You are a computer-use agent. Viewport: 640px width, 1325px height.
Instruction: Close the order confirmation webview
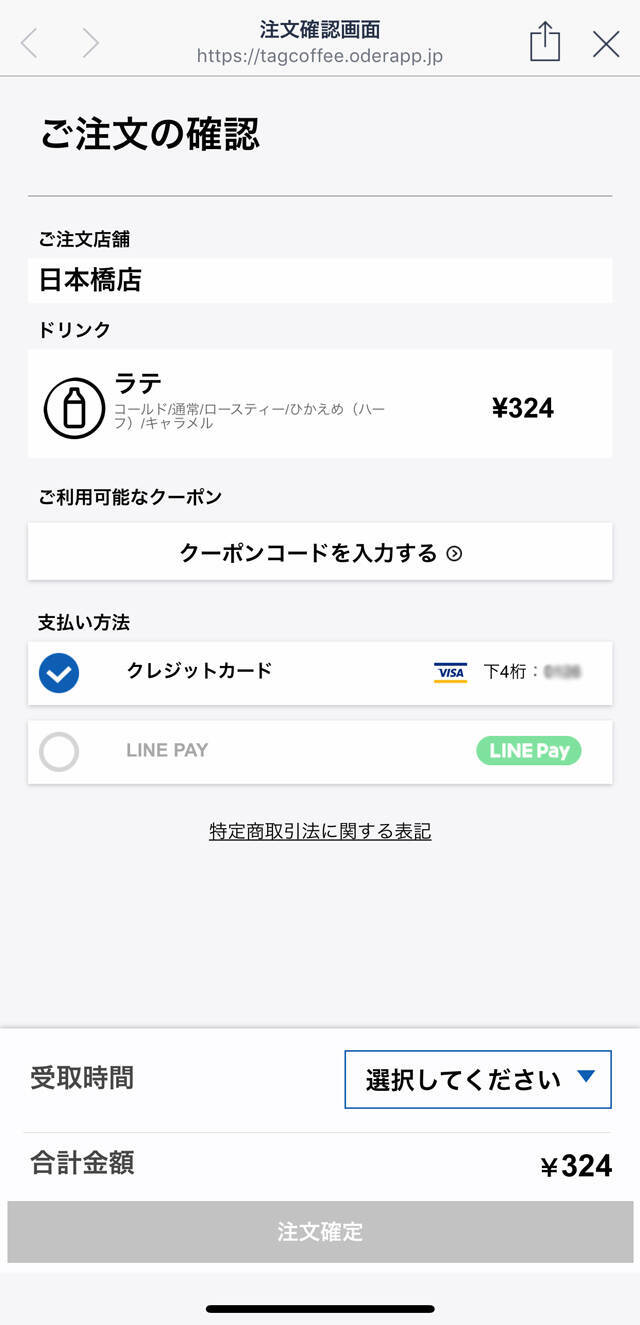[x=606, y=44]
